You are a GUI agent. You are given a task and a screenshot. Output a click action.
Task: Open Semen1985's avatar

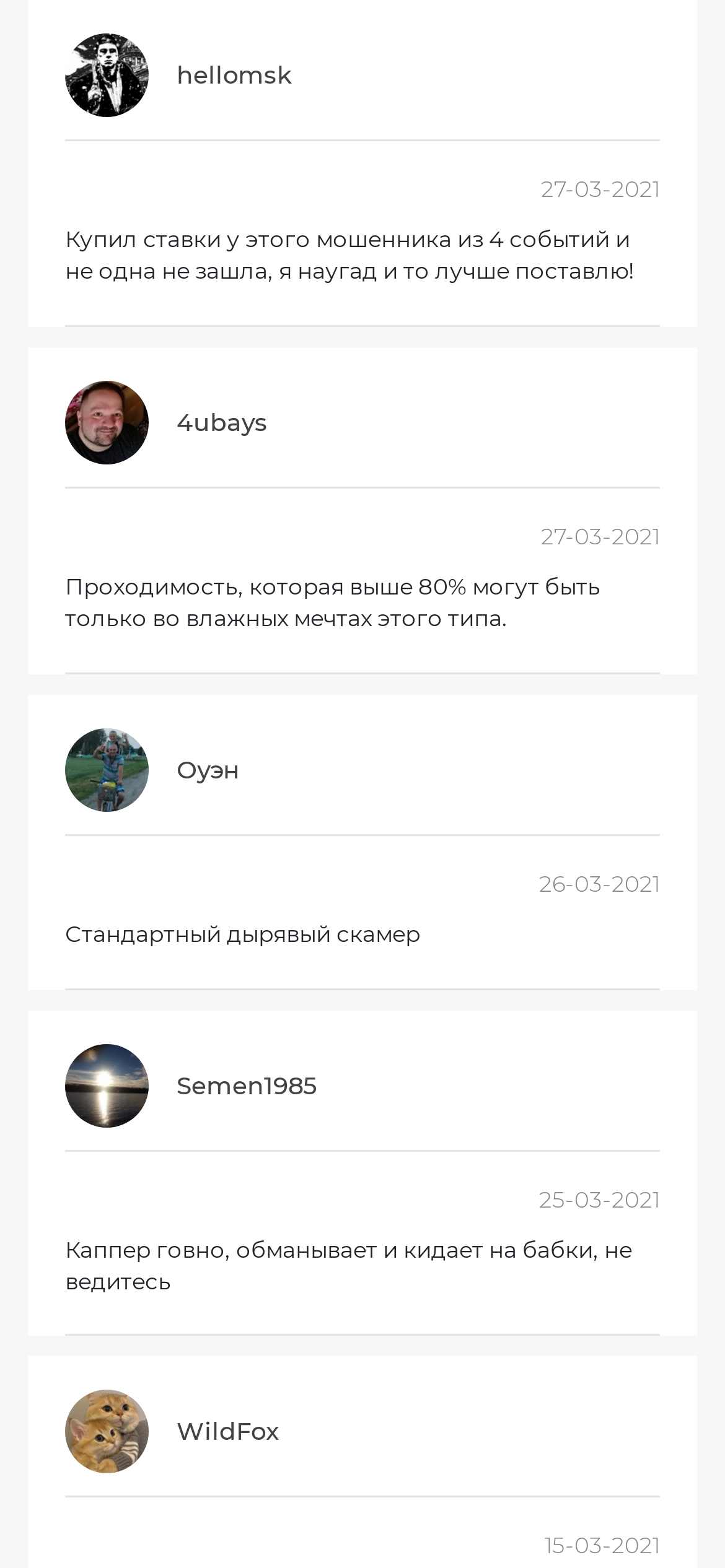tap(107, 1086)
